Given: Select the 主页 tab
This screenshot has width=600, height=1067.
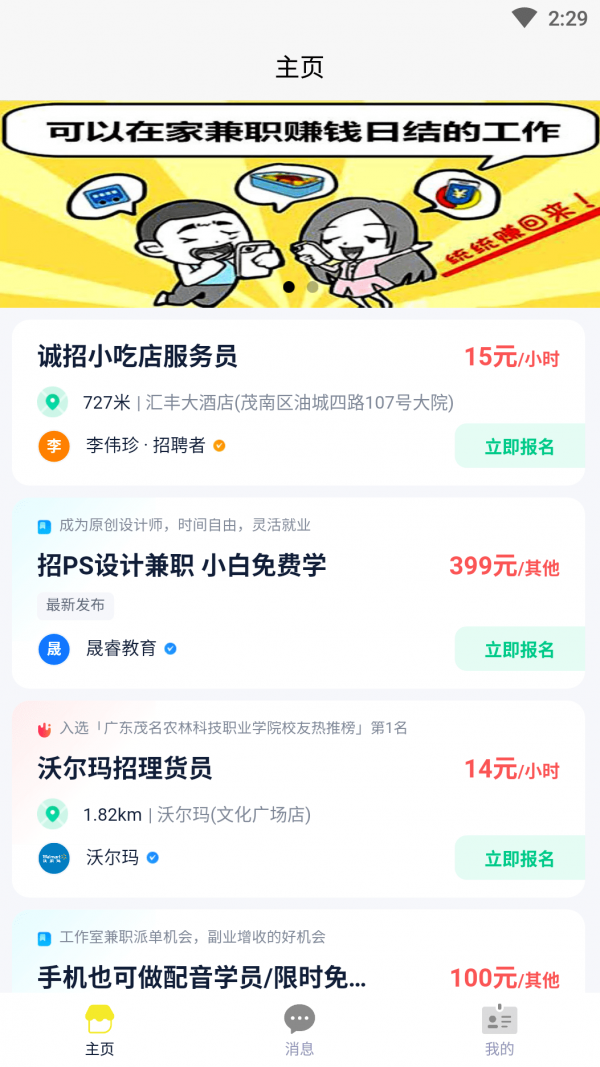Looking at the screenshot, I should [x=99, y=1030].
